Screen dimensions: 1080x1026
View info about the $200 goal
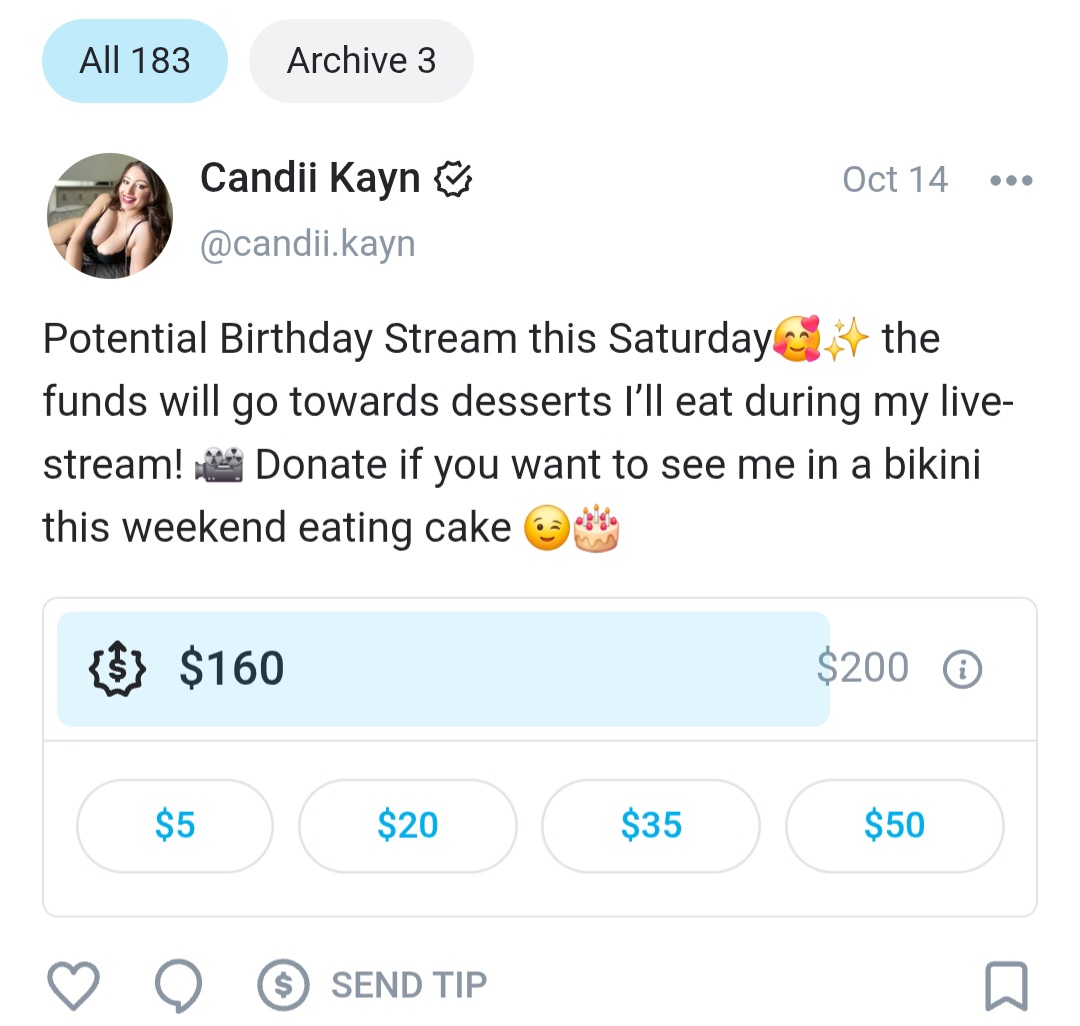pyautogui.click(x=963, y=668)
